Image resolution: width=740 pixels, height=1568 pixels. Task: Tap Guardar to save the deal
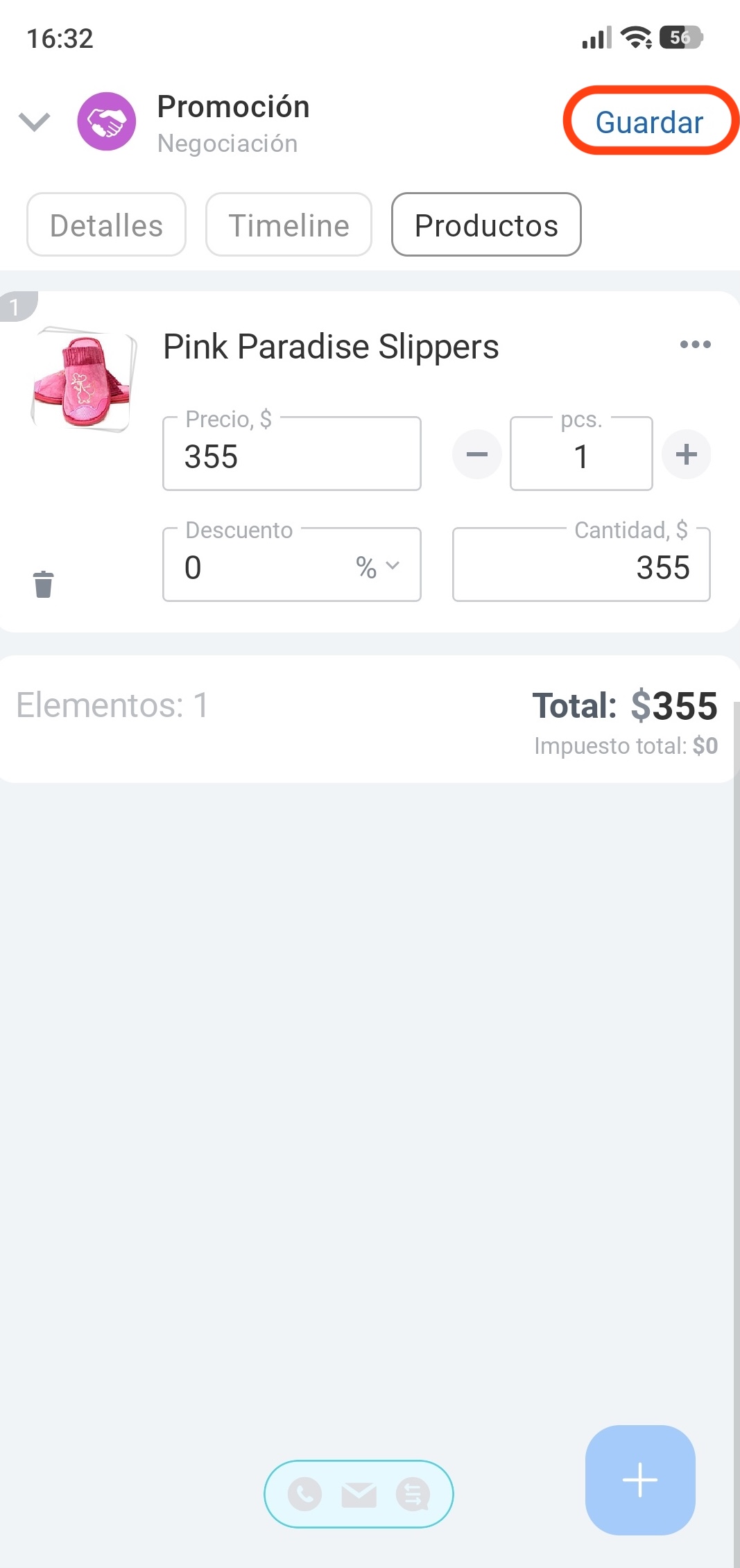(649, 122)
